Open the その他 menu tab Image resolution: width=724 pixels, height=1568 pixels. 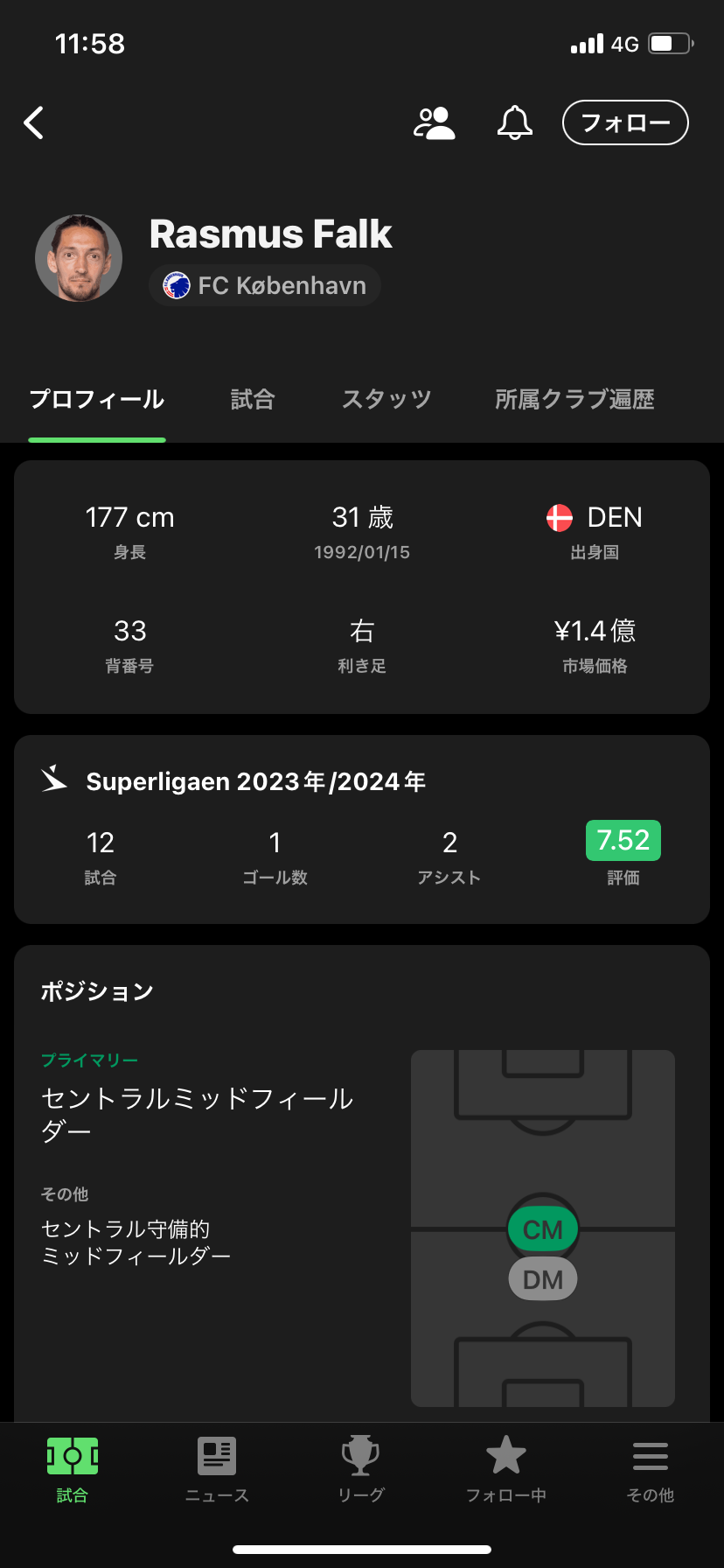click(651, 1472)
